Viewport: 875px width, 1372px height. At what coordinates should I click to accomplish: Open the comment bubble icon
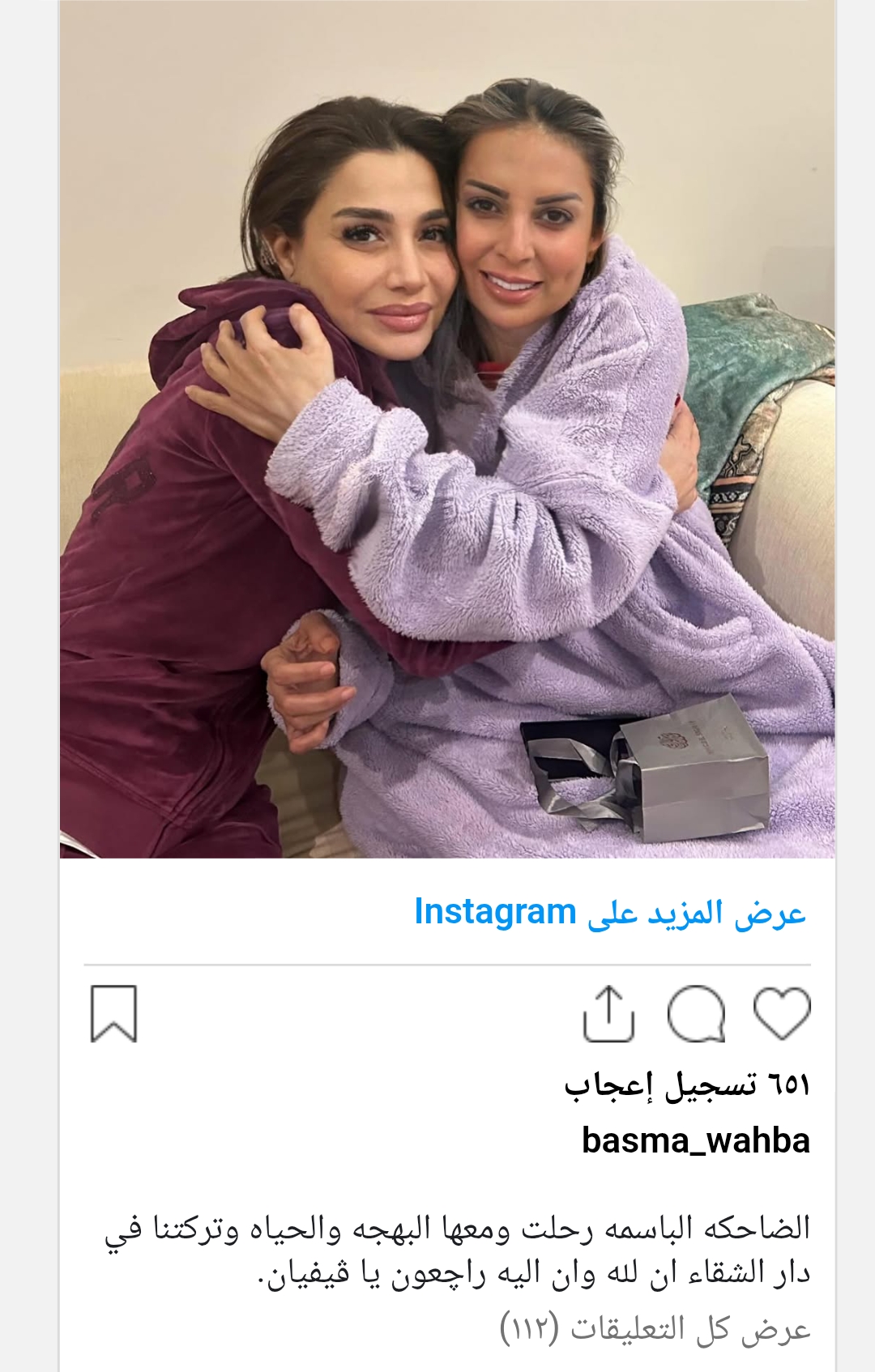[695, 1012]
